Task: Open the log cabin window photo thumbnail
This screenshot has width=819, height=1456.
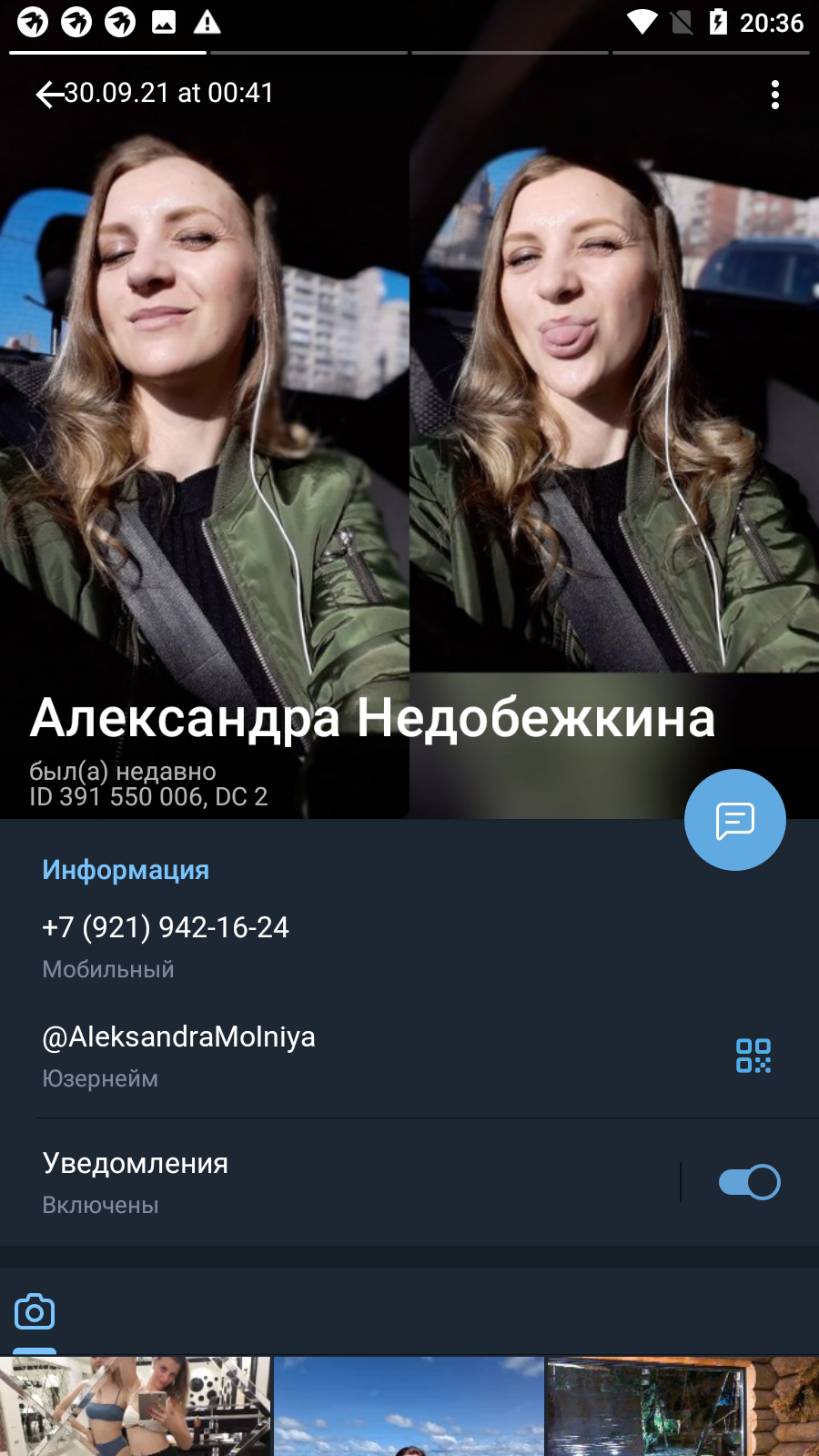Action: (x=683, y=1407)
